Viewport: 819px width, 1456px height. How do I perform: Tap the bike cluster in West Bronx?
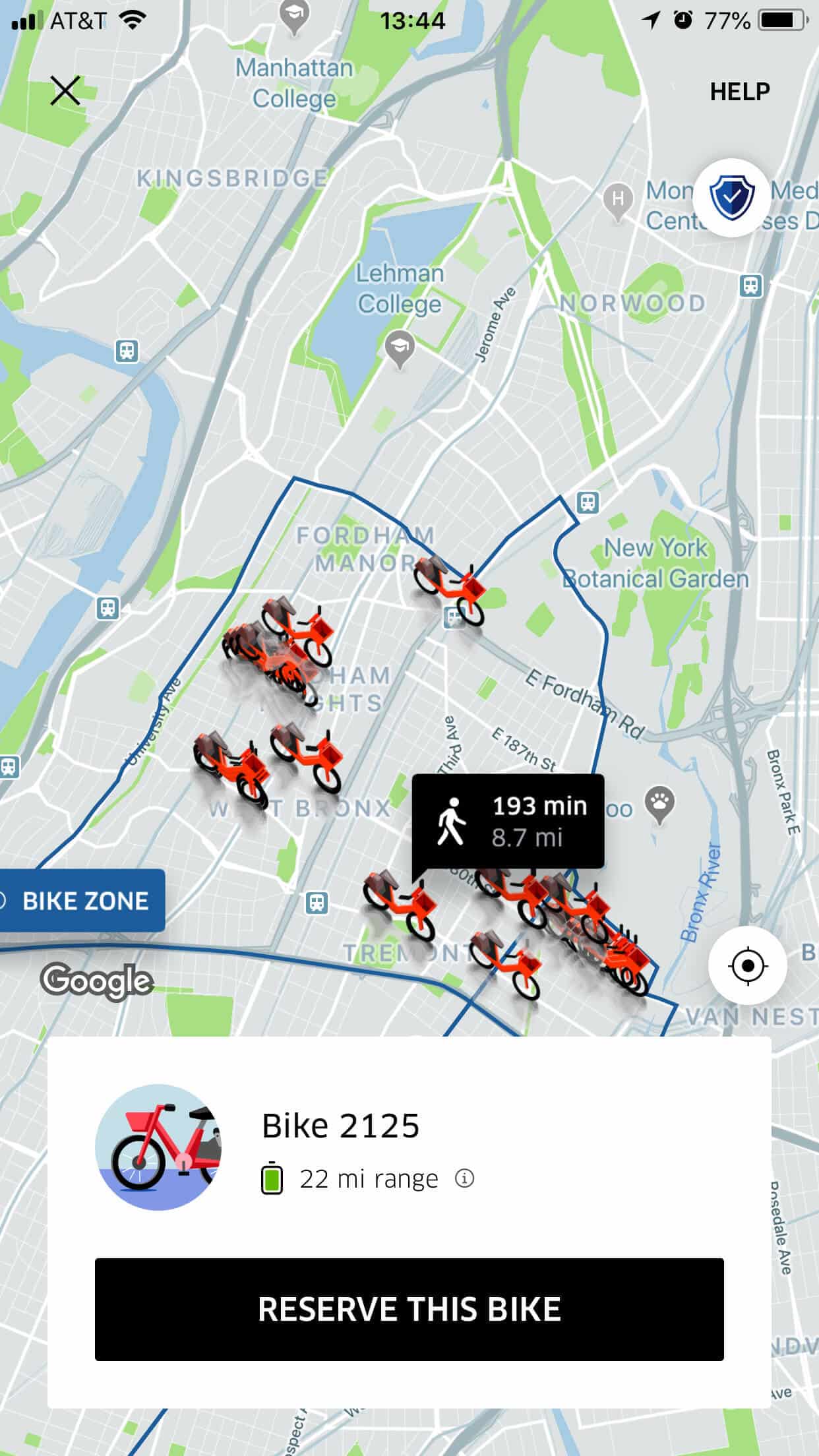click(264, 765)
